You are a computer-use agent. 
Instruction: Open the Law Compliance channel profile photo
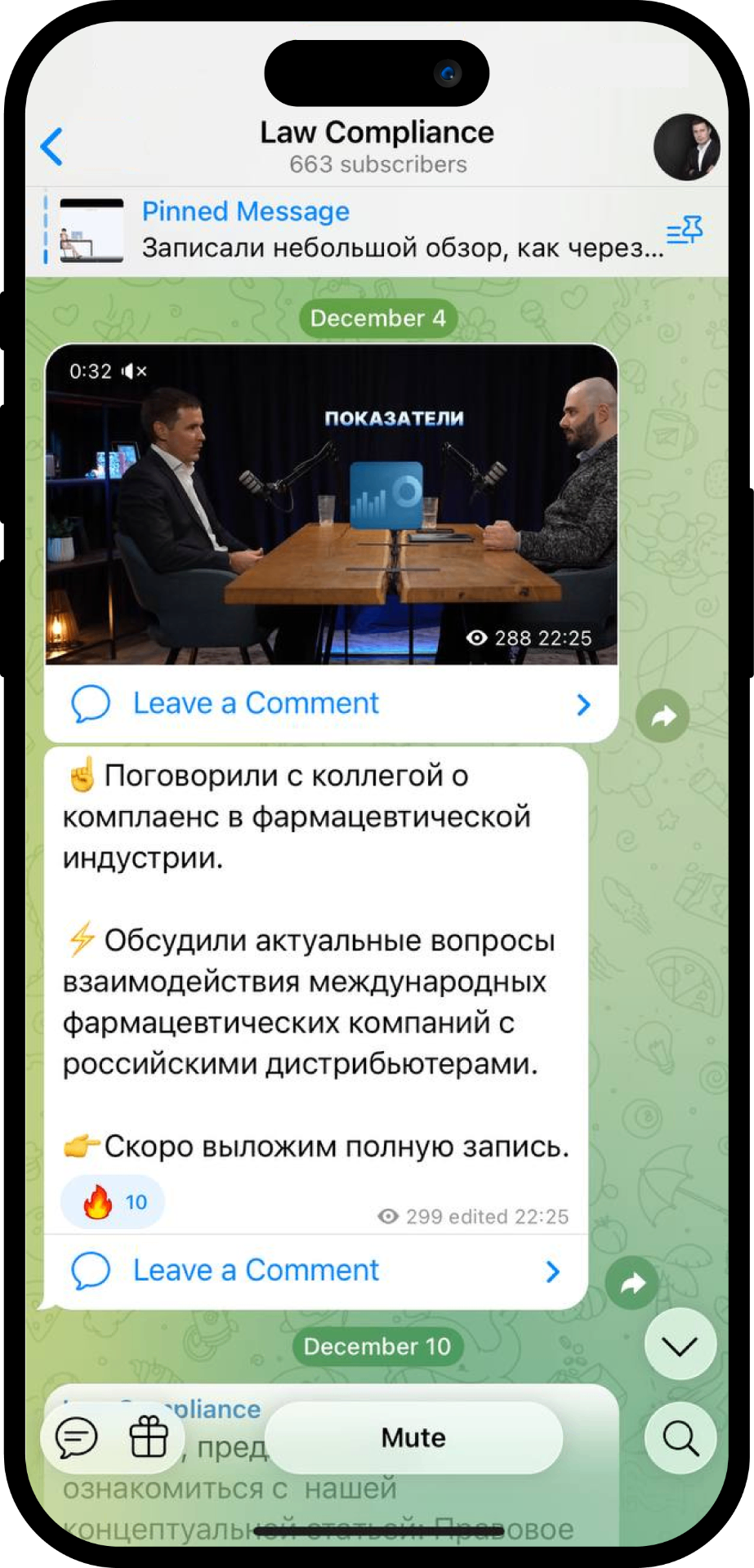point(685,147)
